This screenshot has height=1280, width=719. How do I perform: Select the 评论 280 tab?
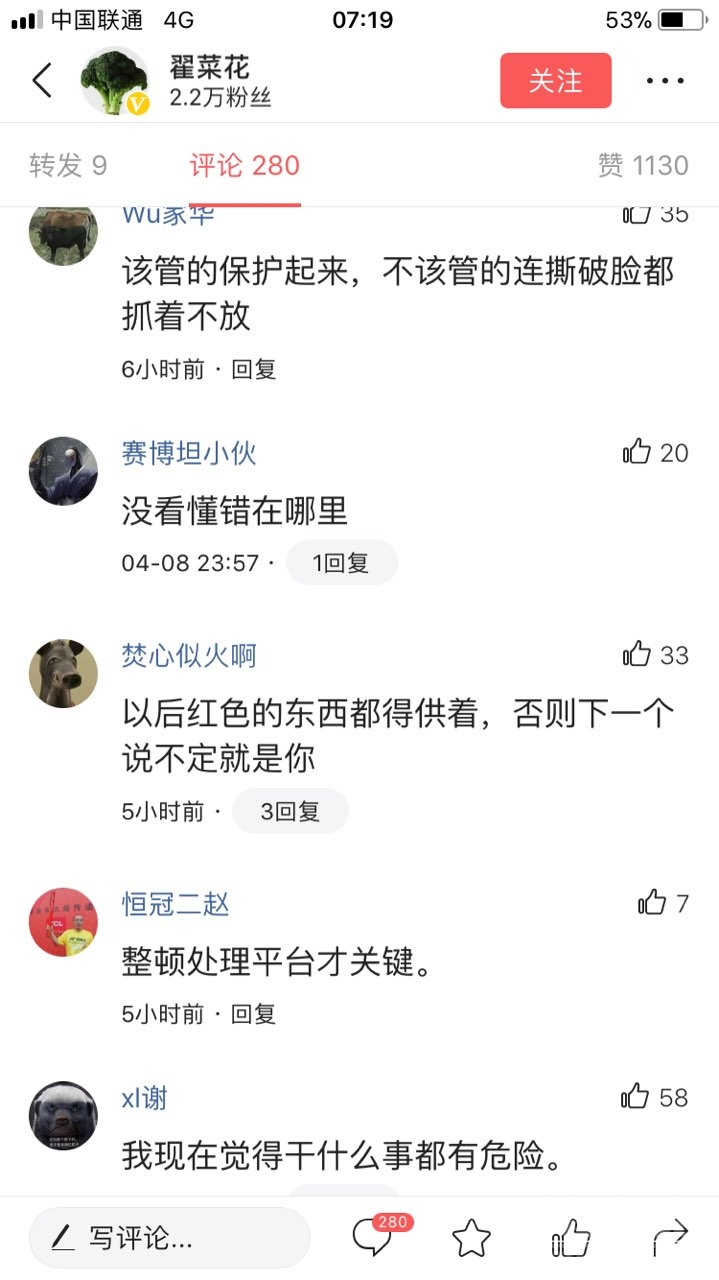coord(245,165)
